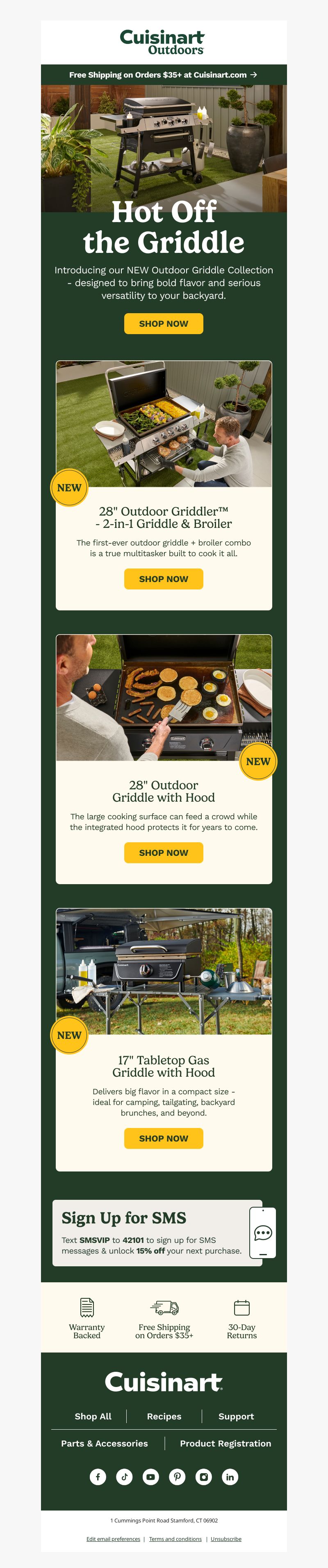The height and width of the screenshot is (1568, 328).
Task: Visit Instagram via the footer icon
Action: click(x=204, y=1476)
